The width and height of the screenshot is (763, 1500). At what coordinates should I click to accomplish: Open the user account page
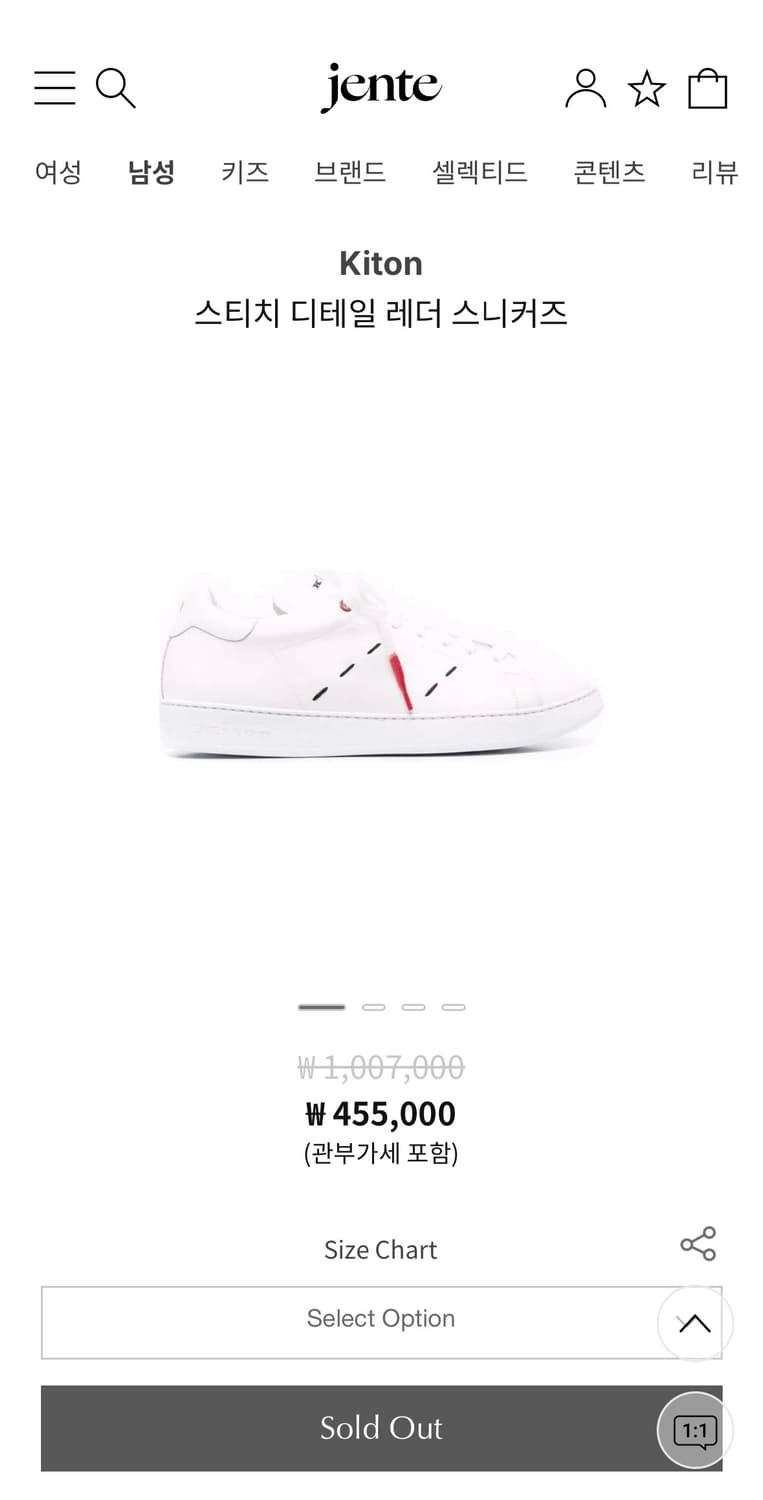click(587, 88)
